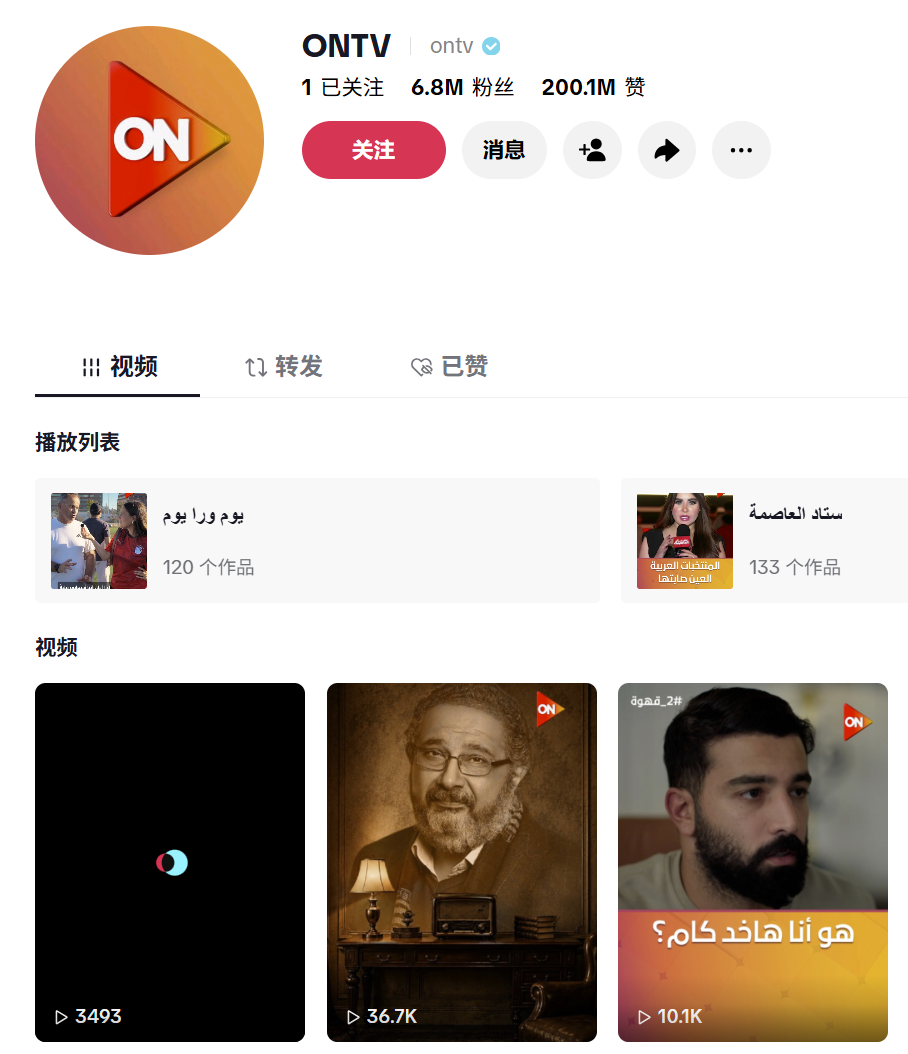Tap the add-friend person icon
This screenshot has width=908, height=1054.
[x=592, y=150]
